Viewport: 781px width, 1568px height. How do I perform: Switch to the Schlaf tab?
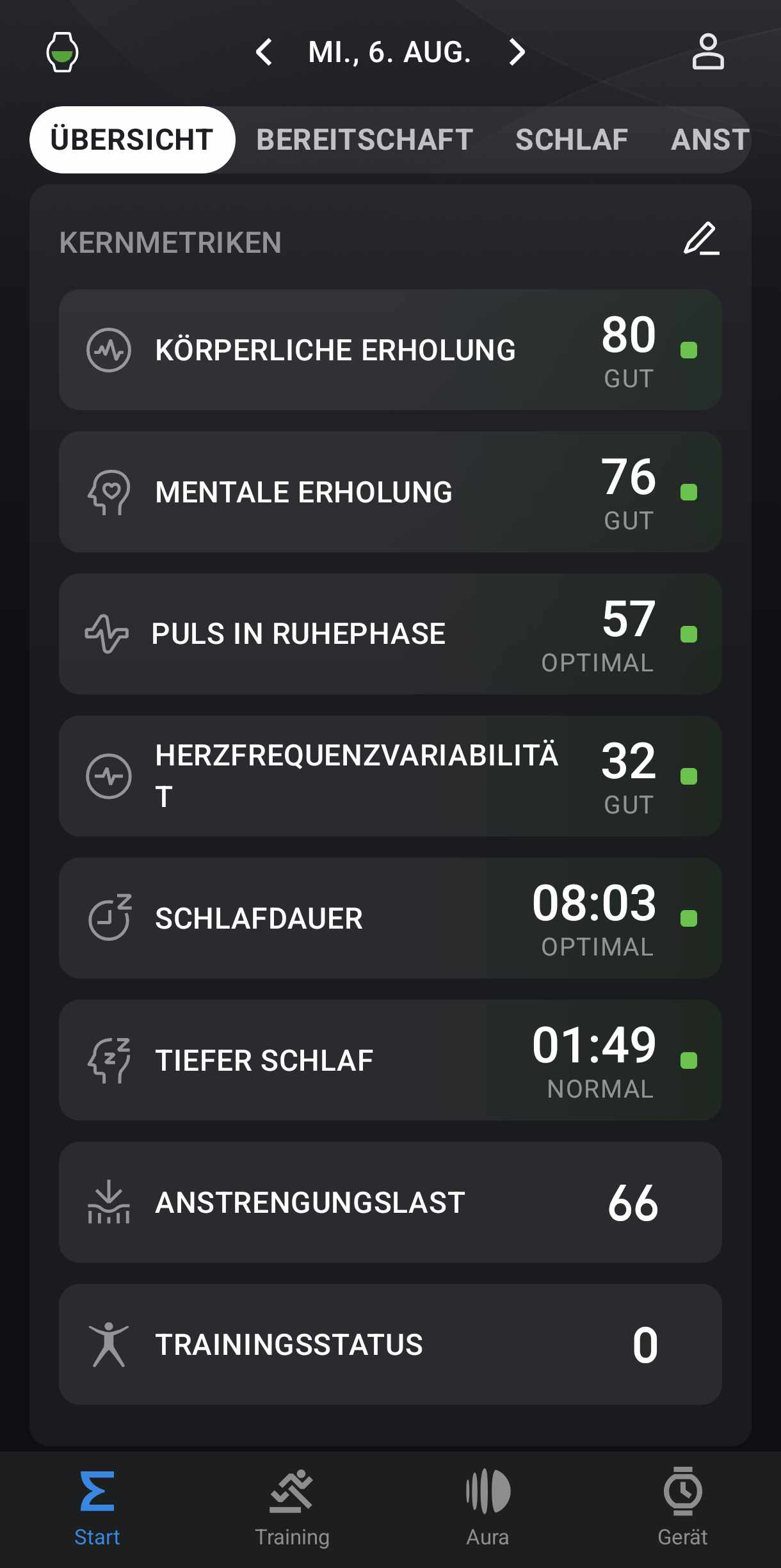coord(571,140)
